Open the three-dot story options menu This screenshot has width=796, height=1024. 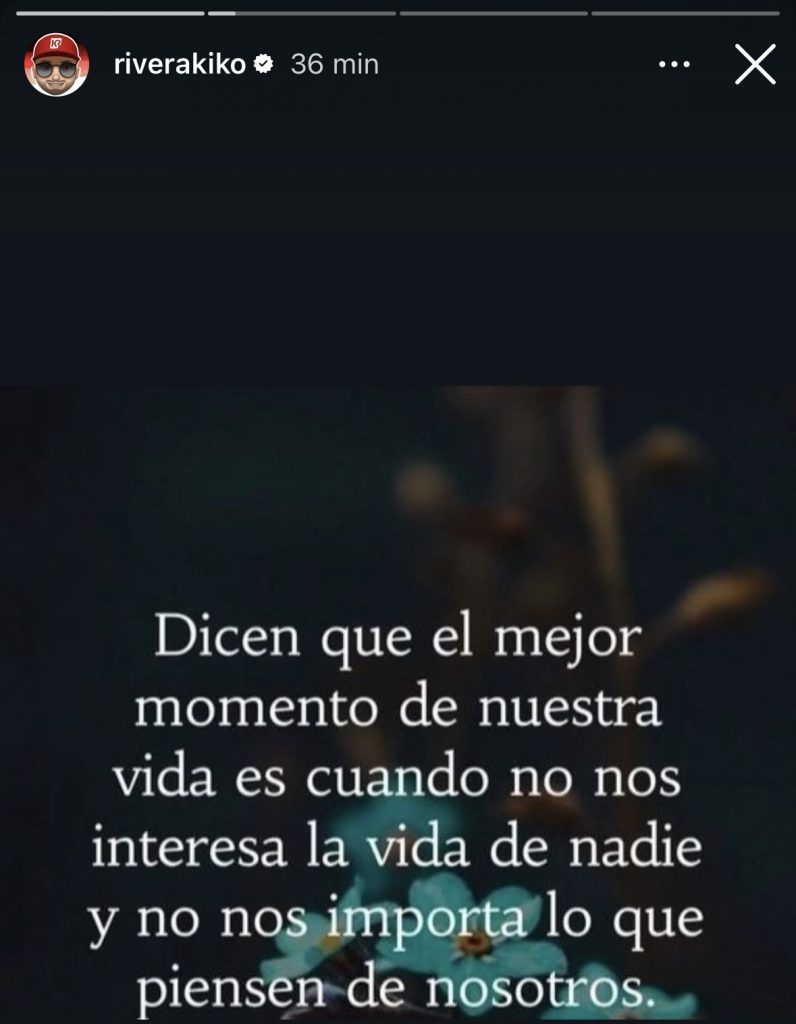click(674, 64)
